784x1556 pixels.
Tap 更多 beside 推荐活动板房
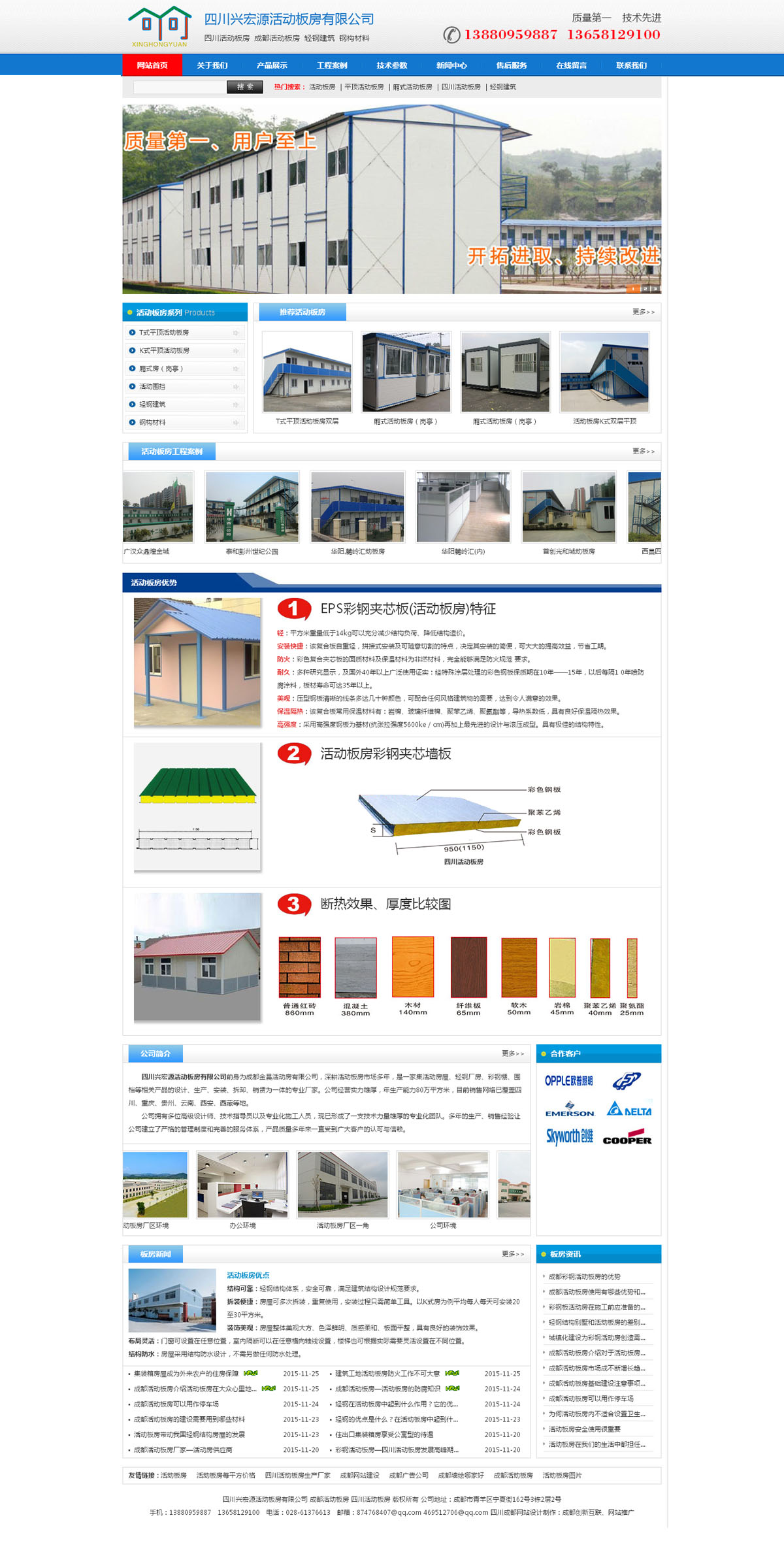coord(643,312)
